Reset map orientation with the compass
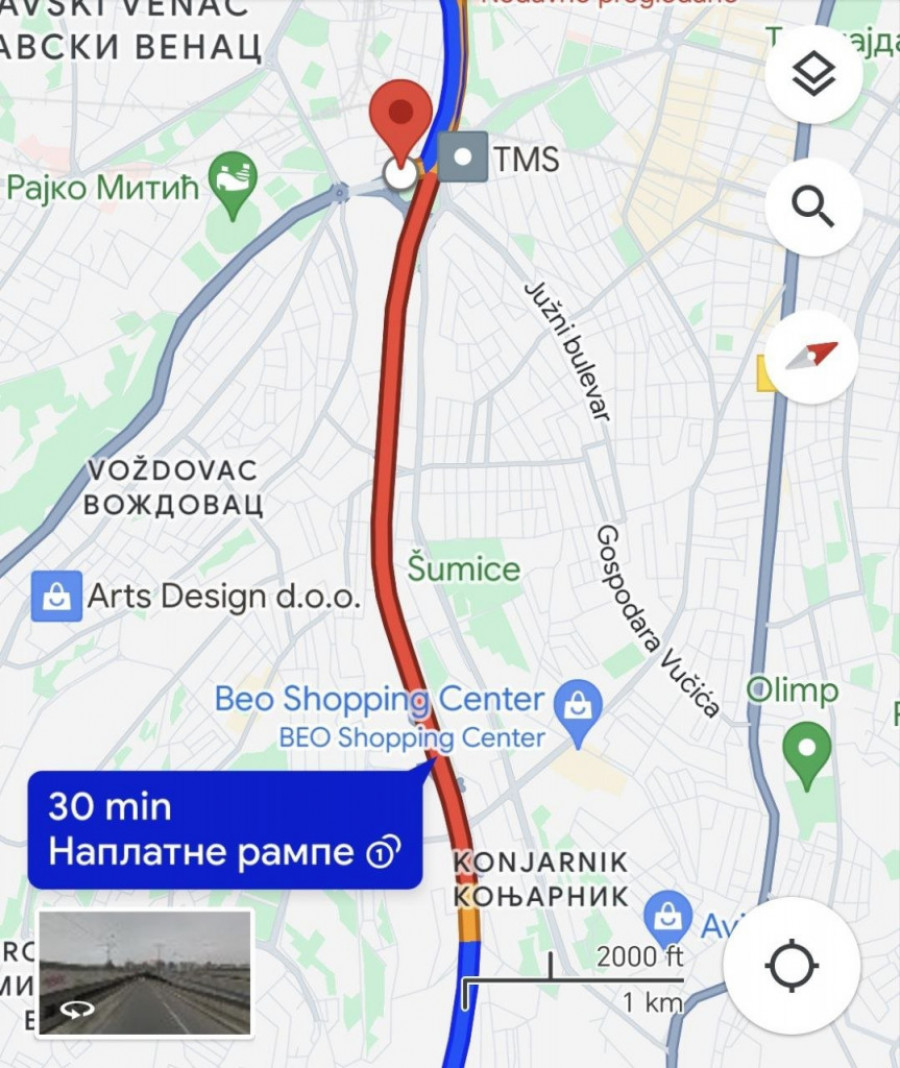Screen dimensions: 900x1068 coord(813,356)
